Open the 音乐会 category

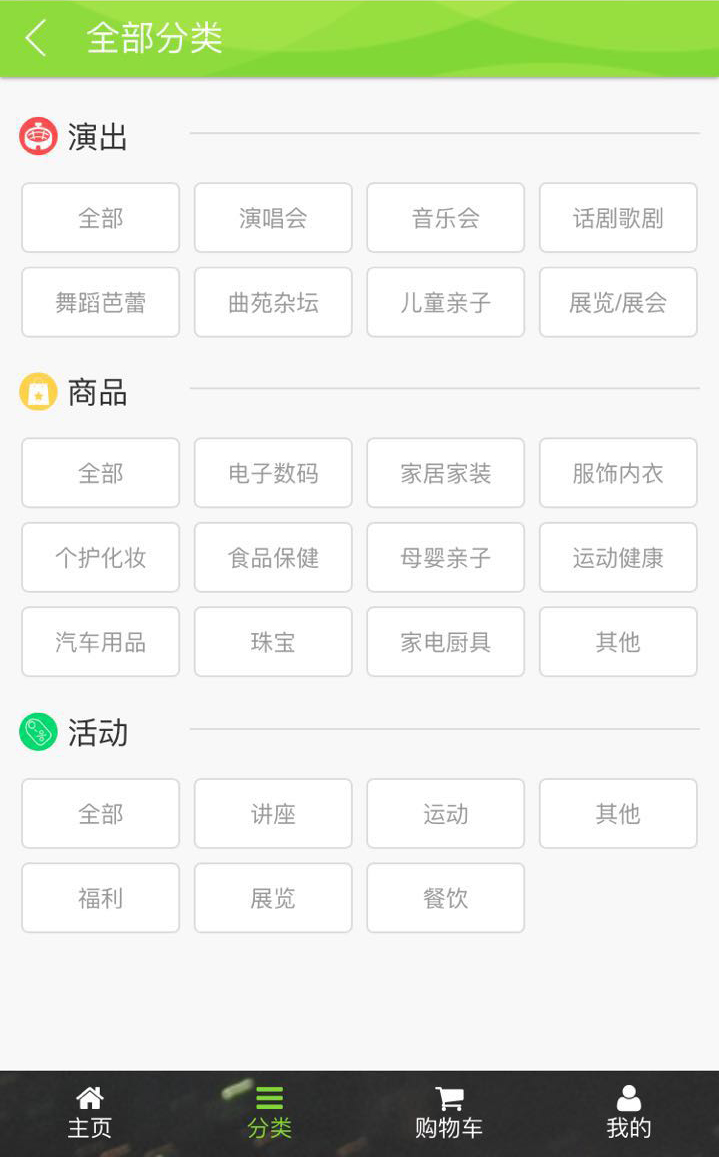446,218
